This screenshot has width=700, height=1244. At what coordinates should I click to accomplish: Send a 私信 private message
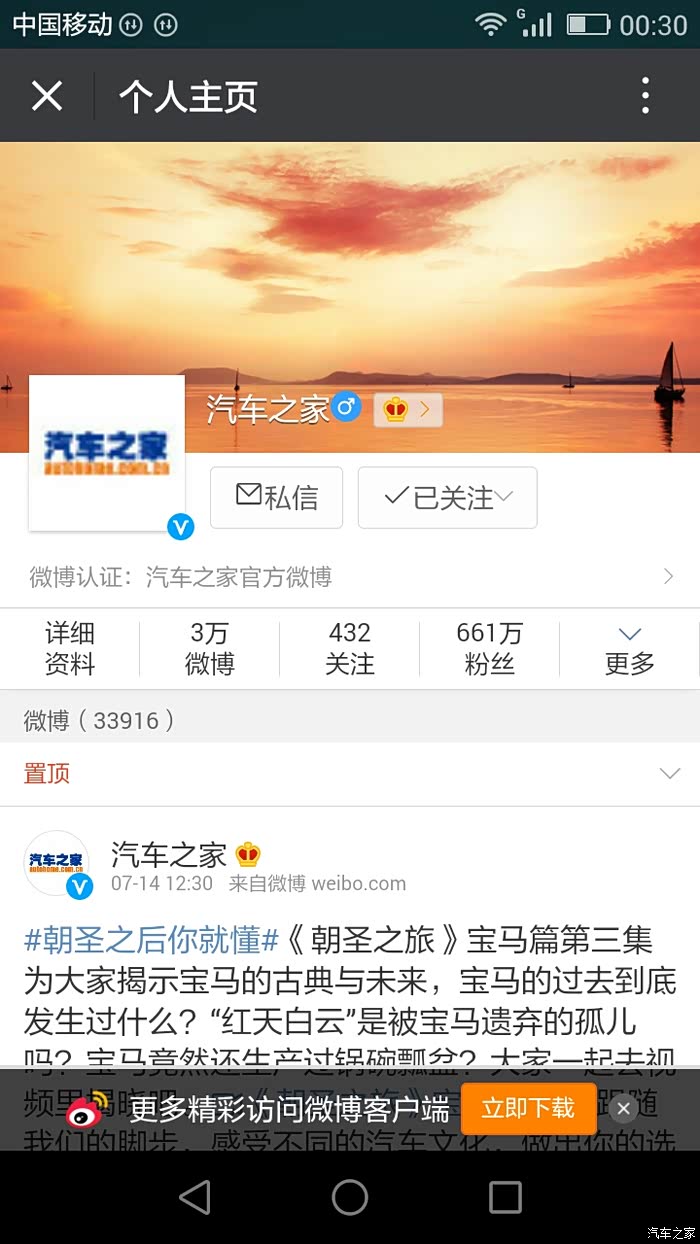pyautogui.click(x=276, y=497)
